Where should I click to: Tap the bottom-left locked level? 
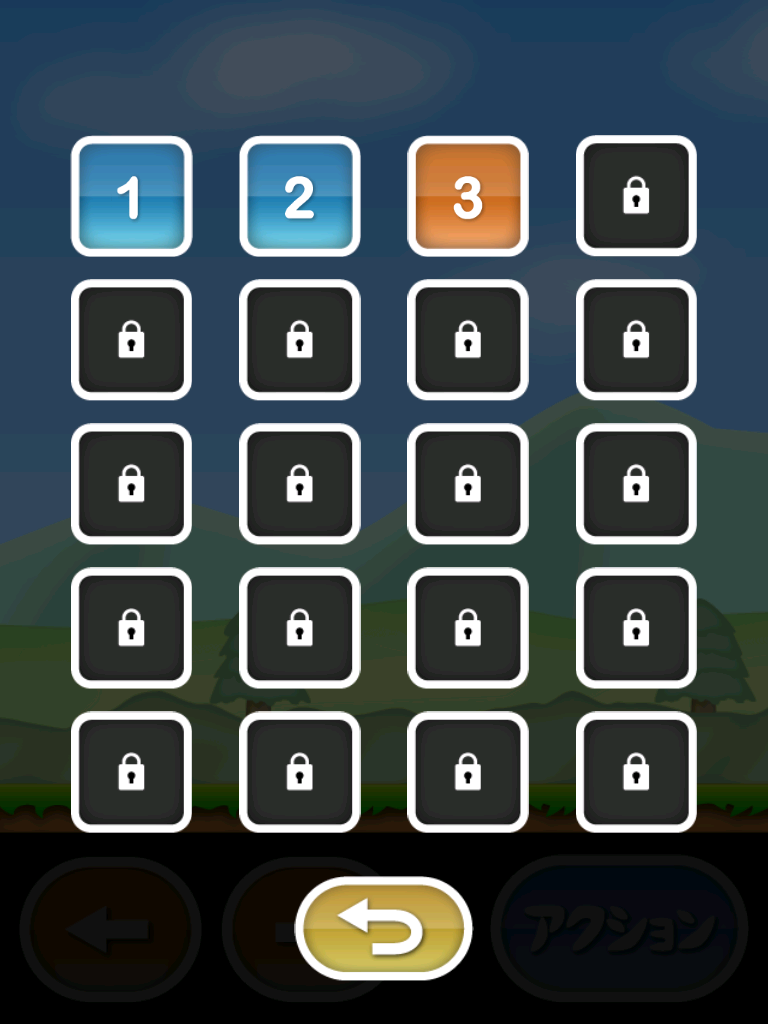[x=131, y=772]
